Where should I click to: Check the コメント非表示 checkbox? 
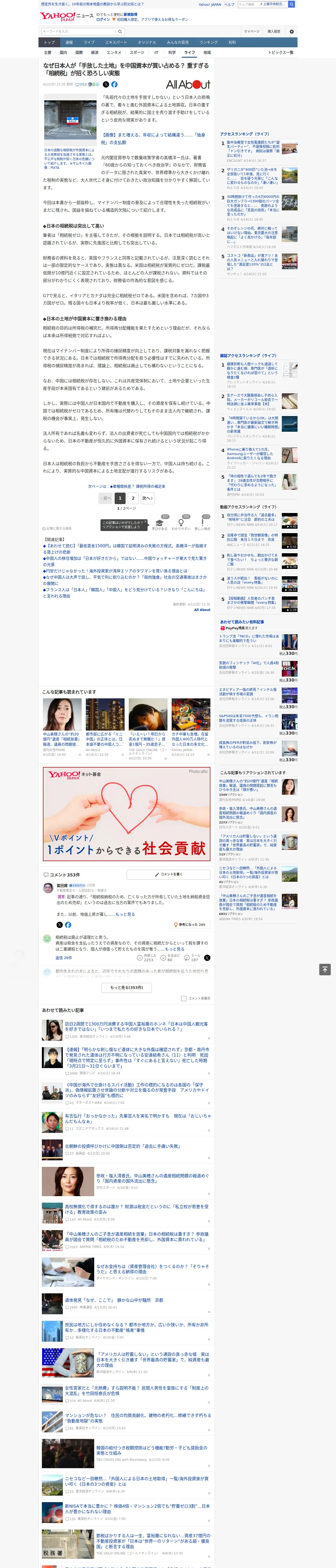tap(183, 998)
